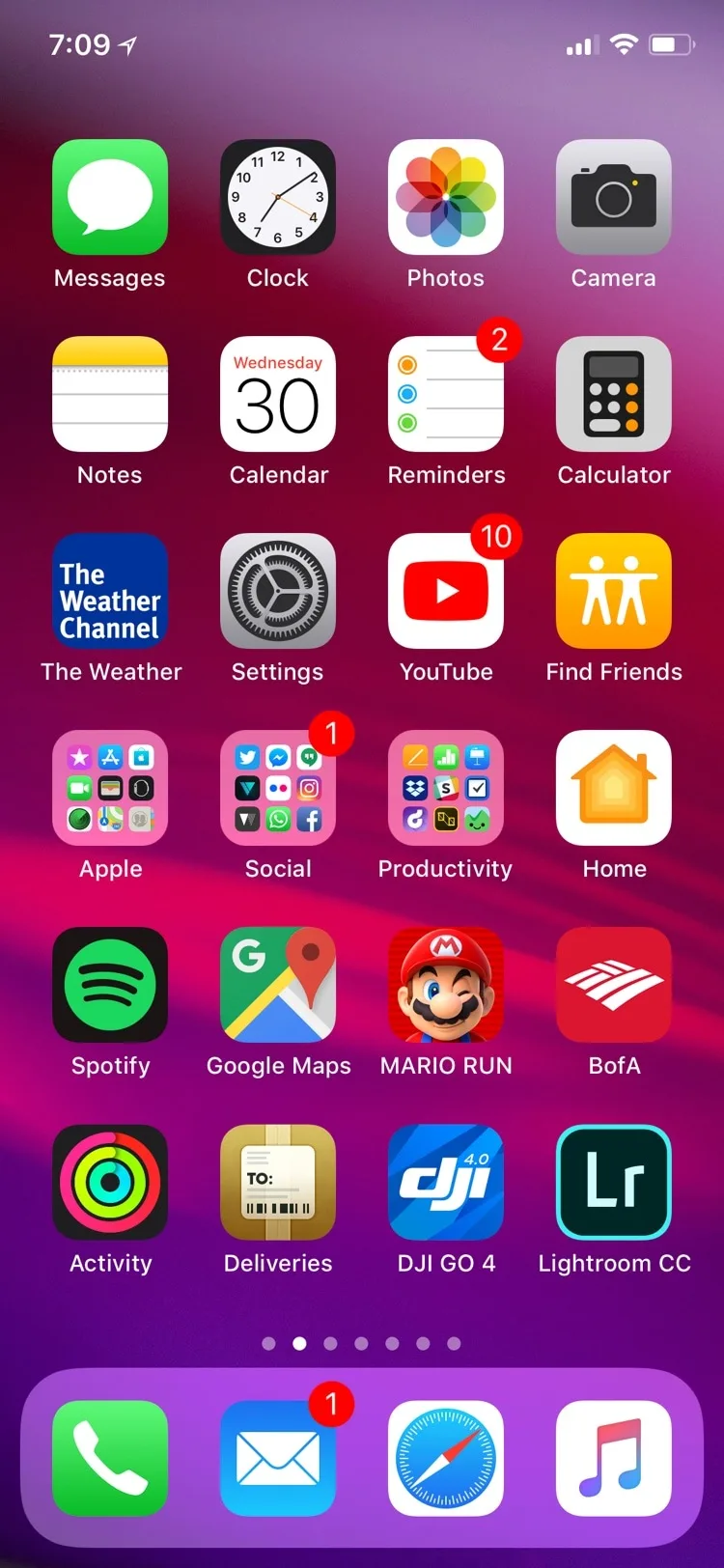The image size is (724, 1568).
Task: Open Find Friends
Action: point(614,591)
